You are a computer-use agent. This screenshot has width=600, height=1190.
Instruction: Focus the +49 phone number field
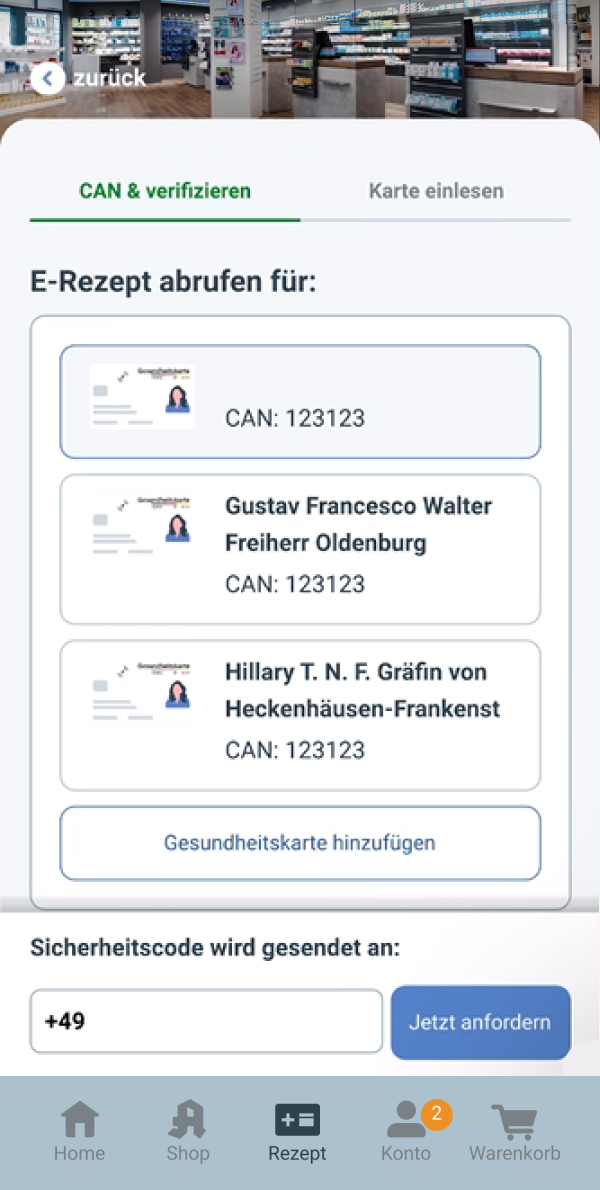pos(206,1021)
